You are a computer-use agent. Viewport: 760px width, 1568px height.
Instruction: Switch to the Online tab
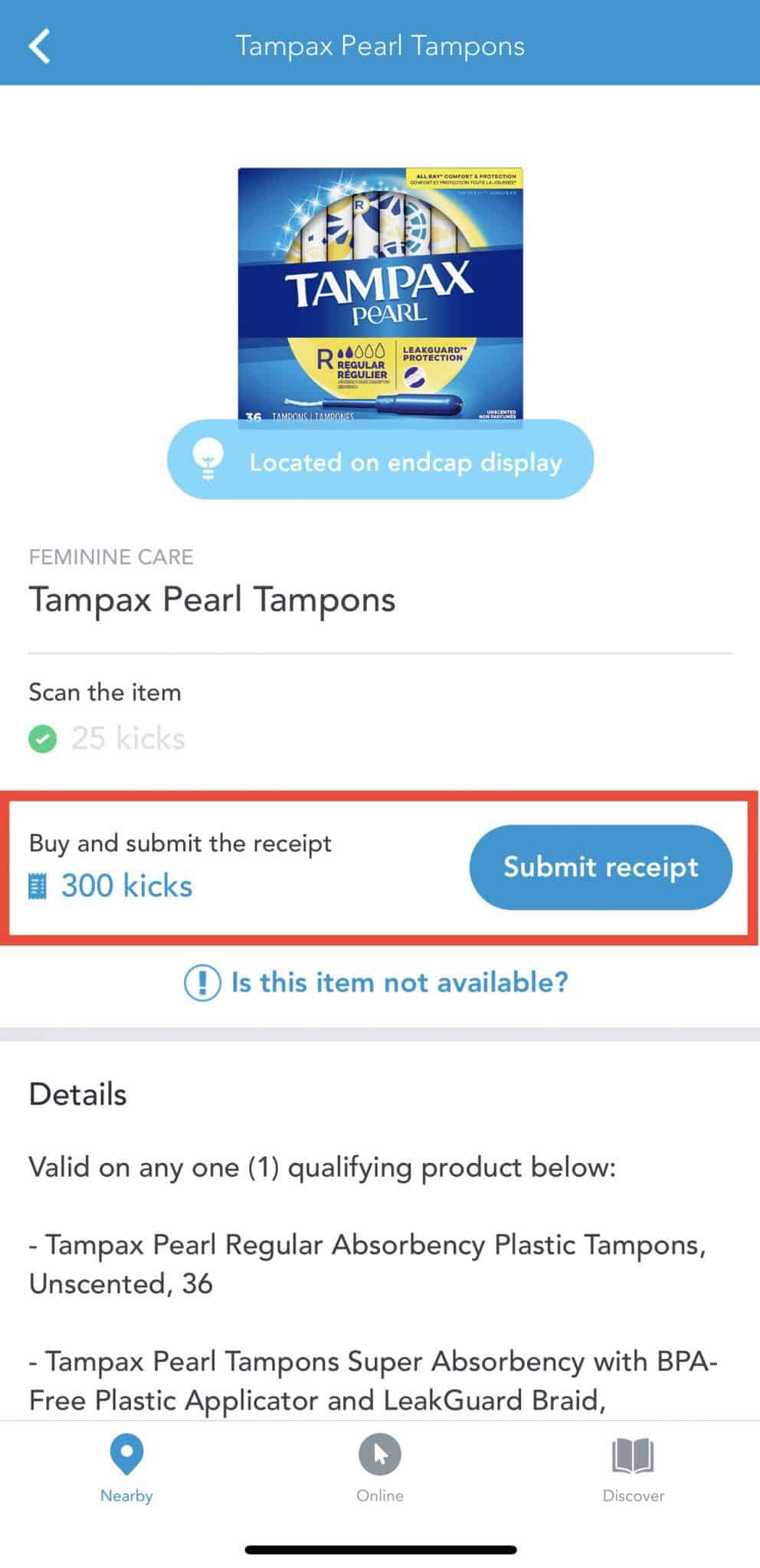coord(379,1474)
